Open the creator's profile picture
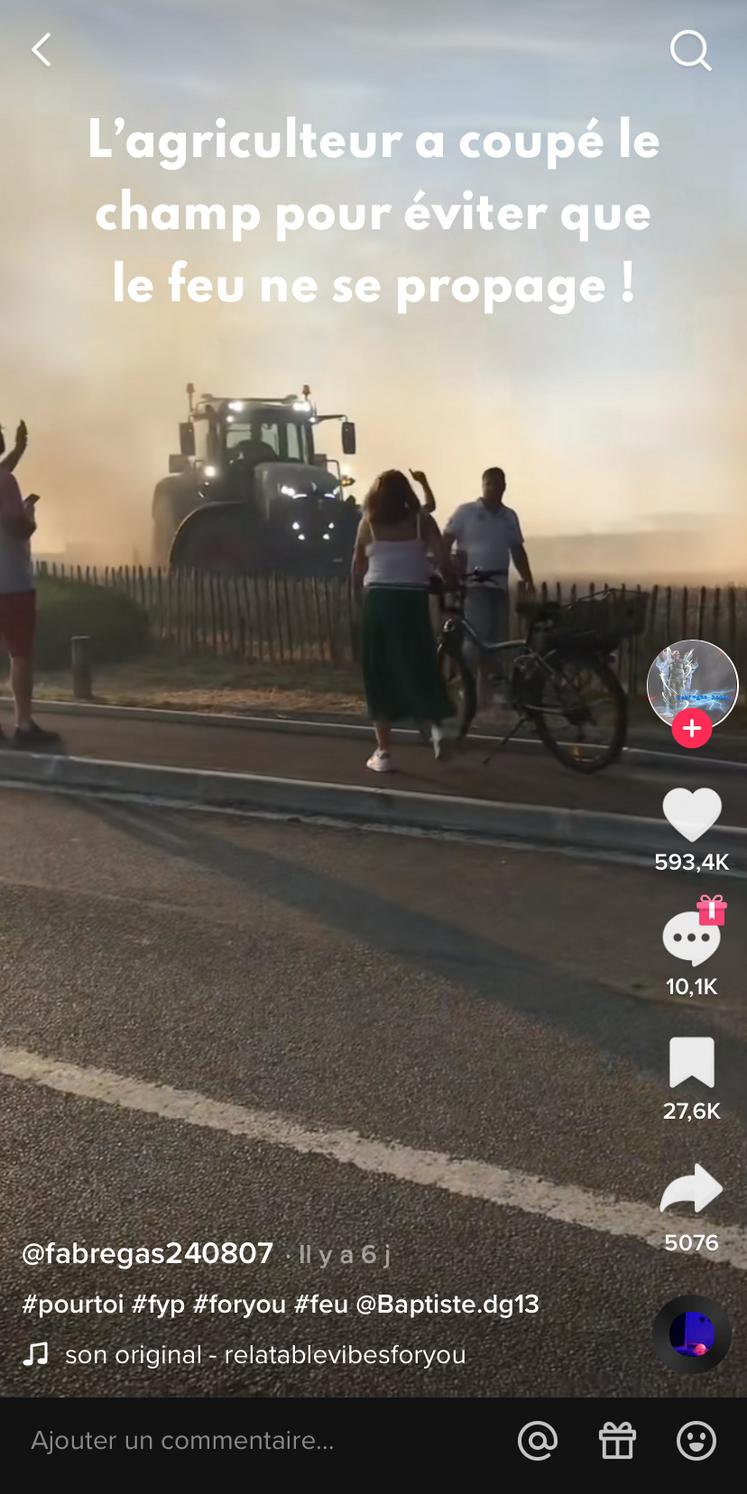This screenshot has height=1494, width=747. pyautogui.click(x=691, y=684)
